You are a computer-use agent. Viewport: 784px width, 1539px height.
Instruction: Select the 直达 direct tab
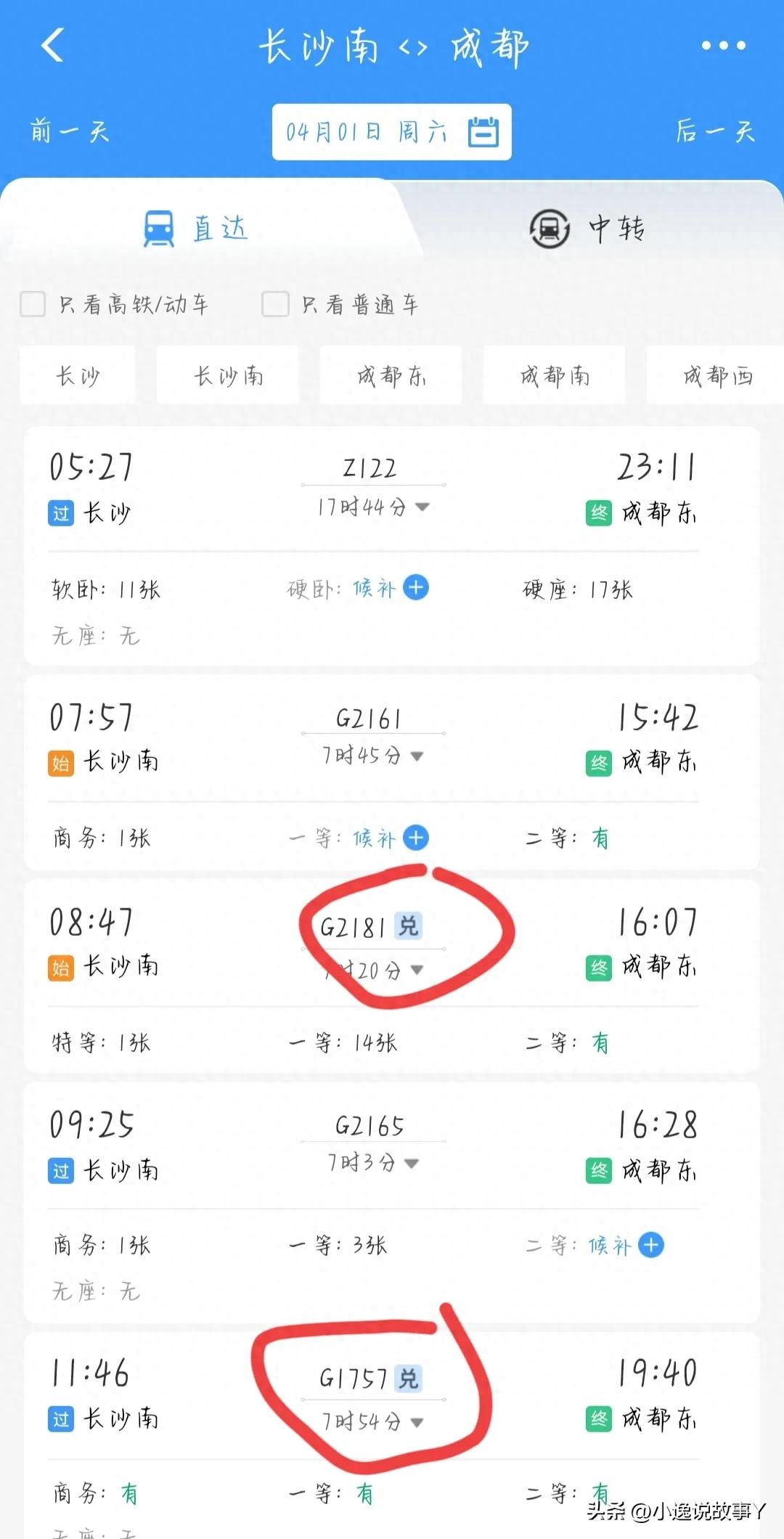coord(196,229)
